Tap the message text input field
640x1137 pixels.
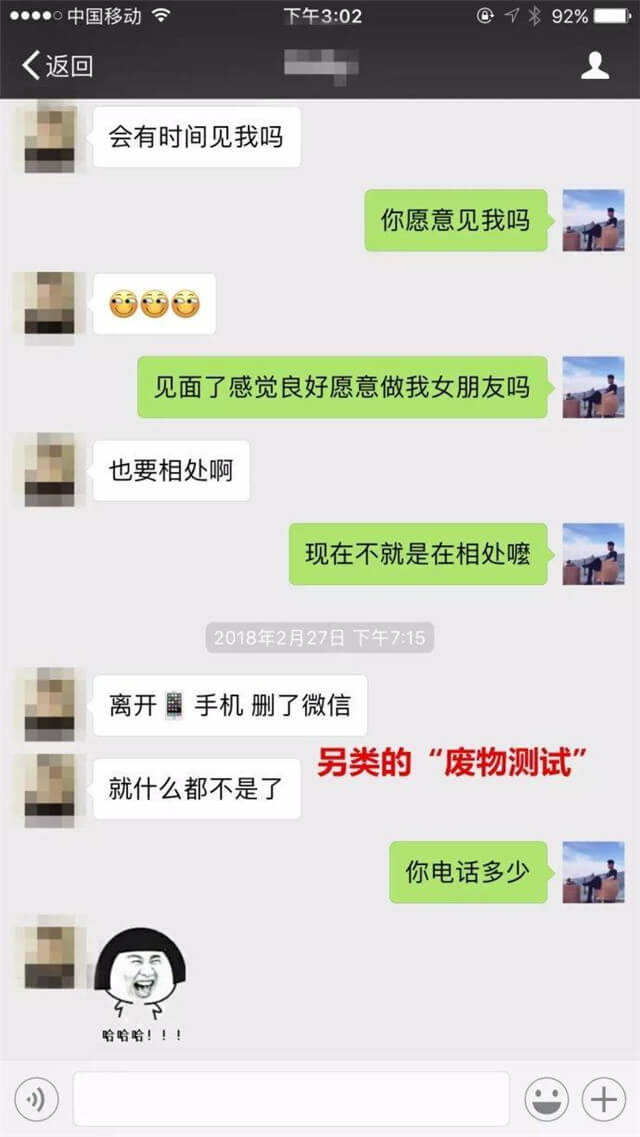(x=291, y=1099)
